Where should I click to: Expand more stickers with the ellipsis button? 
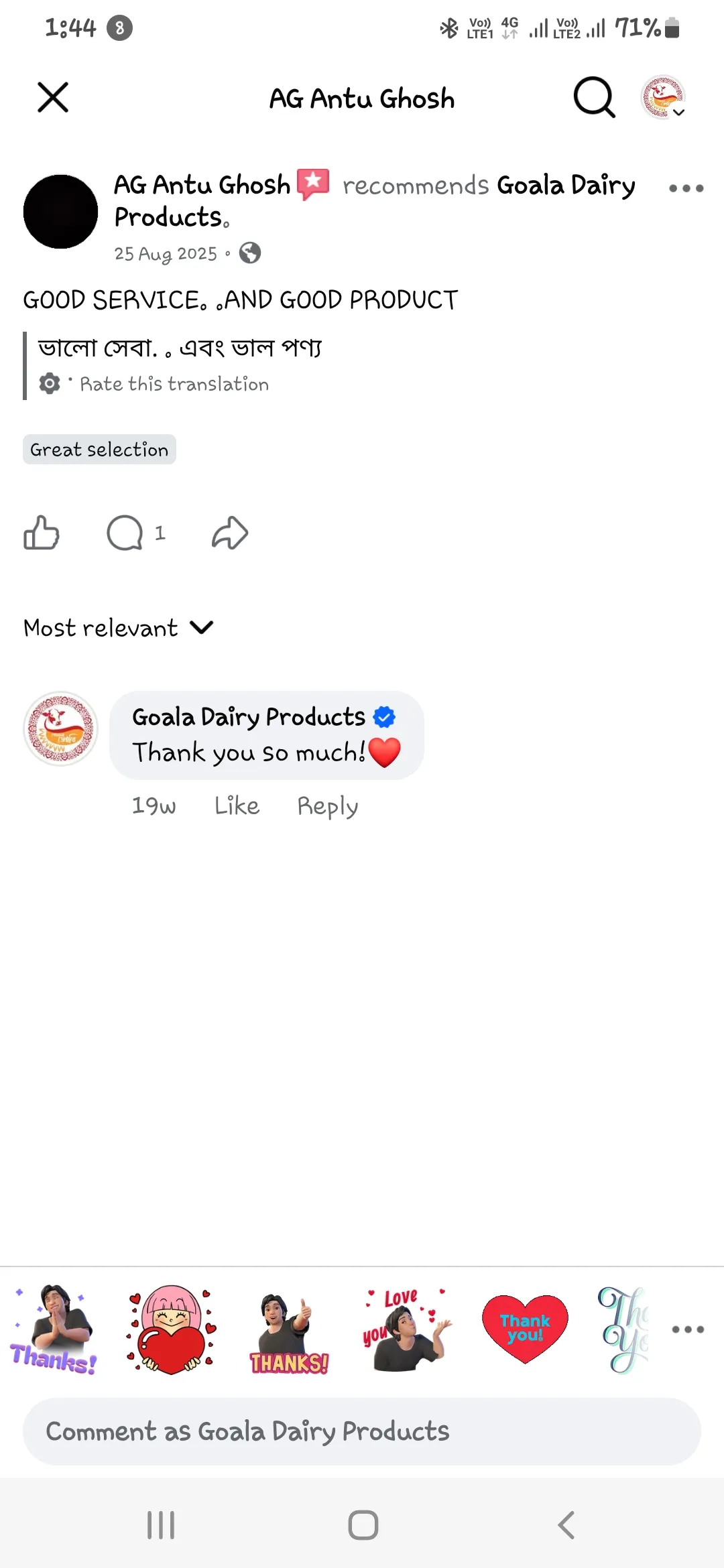point(686,1330)
